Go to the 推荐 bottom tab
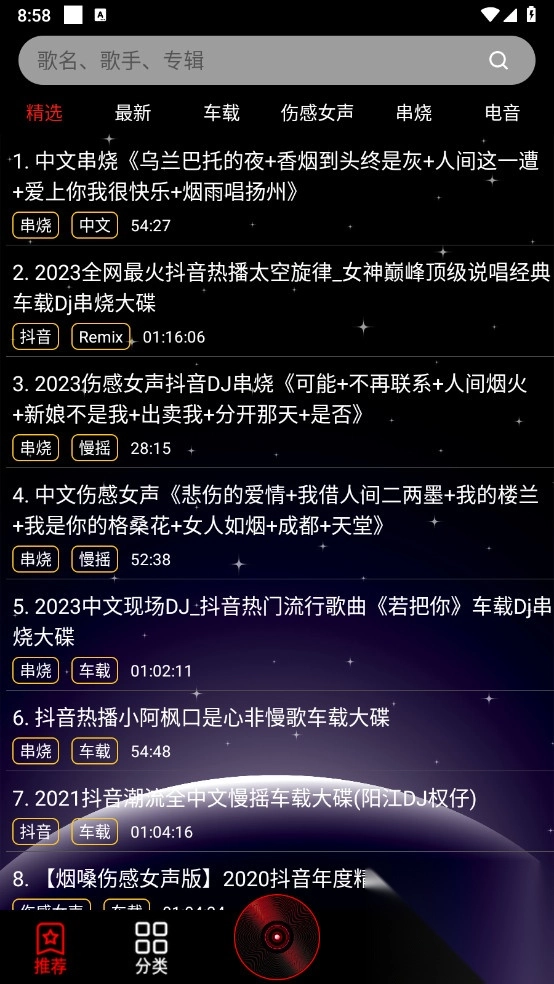This screenshot has height=984, width=554. [x=50, y=947]
